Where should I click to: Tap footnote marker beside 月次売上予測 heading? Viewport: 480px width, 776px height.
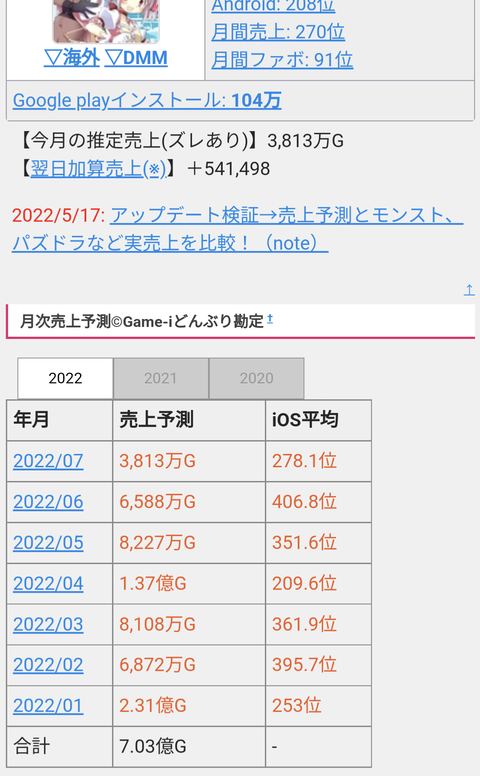point(270,319)
